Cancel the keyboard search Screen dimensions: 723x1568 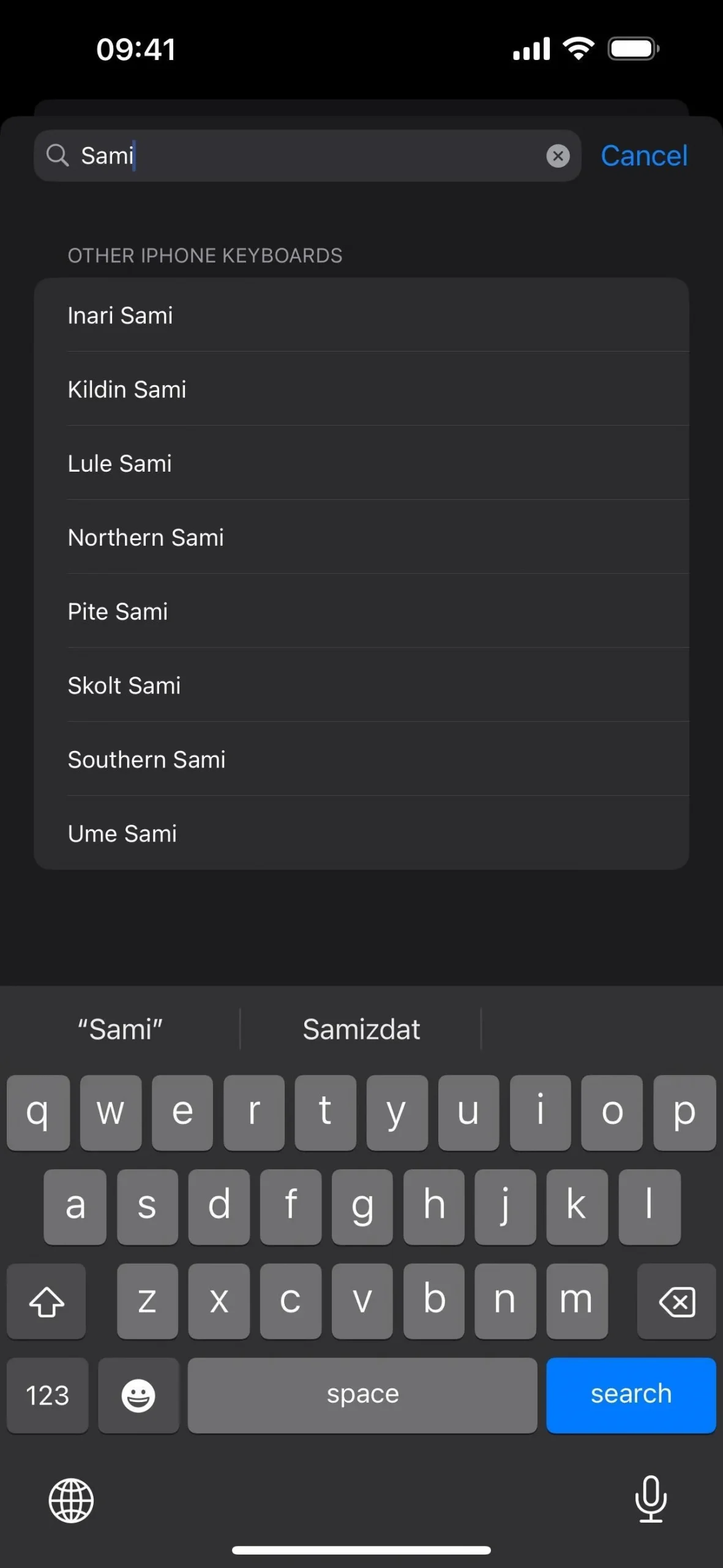[644, 156]
